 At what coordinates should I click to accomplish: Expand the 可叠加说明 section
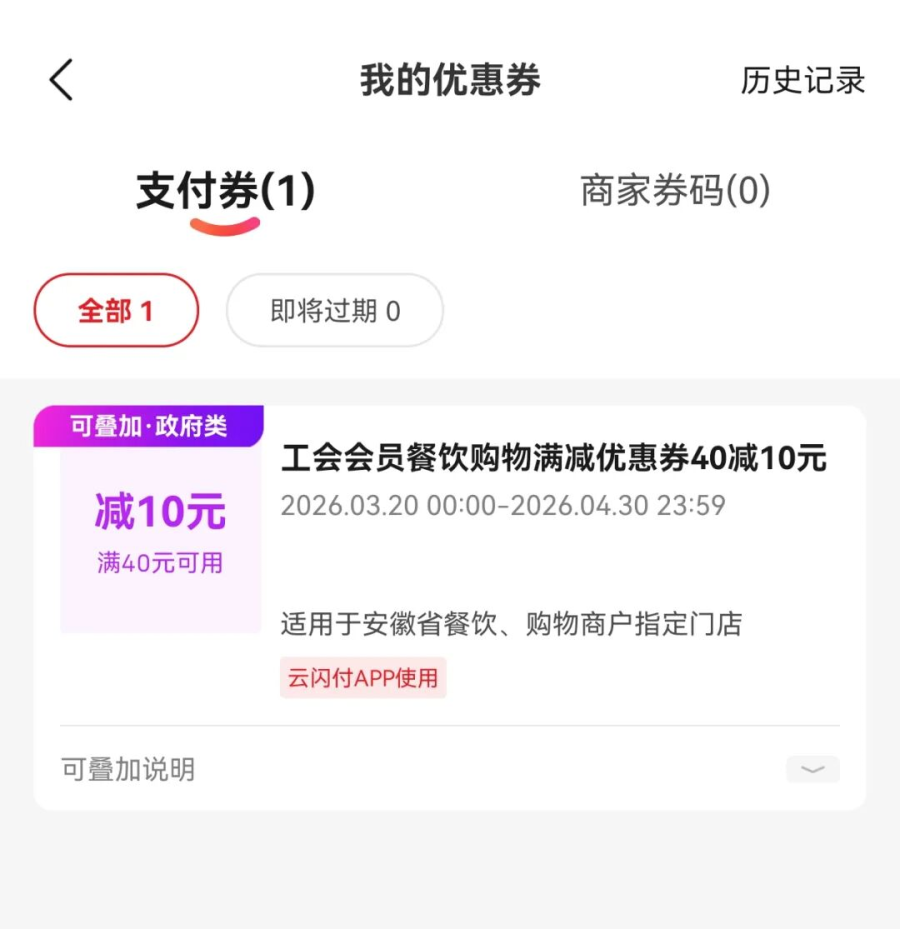[812, 769]
